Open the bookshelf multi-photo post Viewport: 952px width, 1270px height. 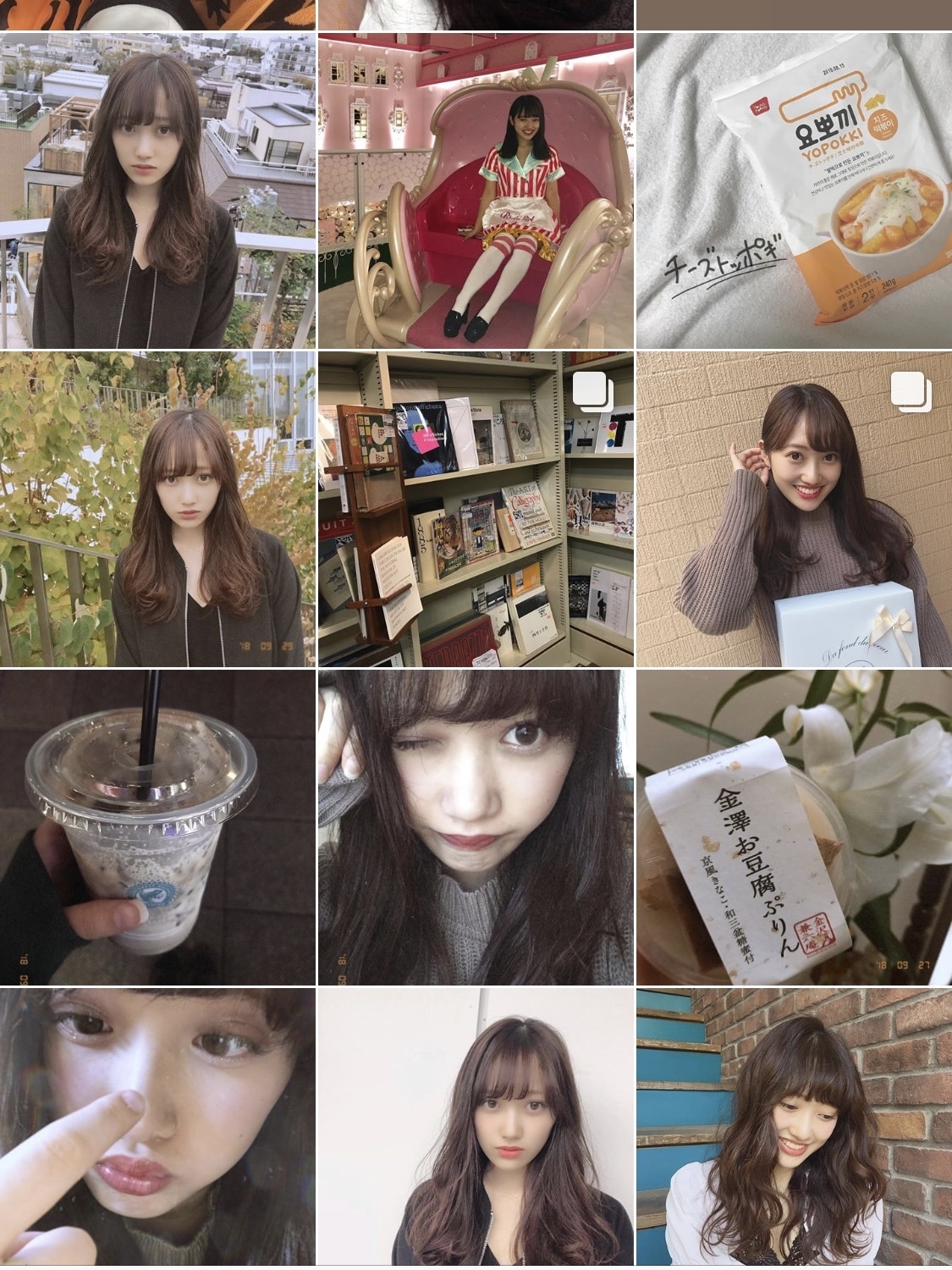pyautogui.click(x=476, y=509)
